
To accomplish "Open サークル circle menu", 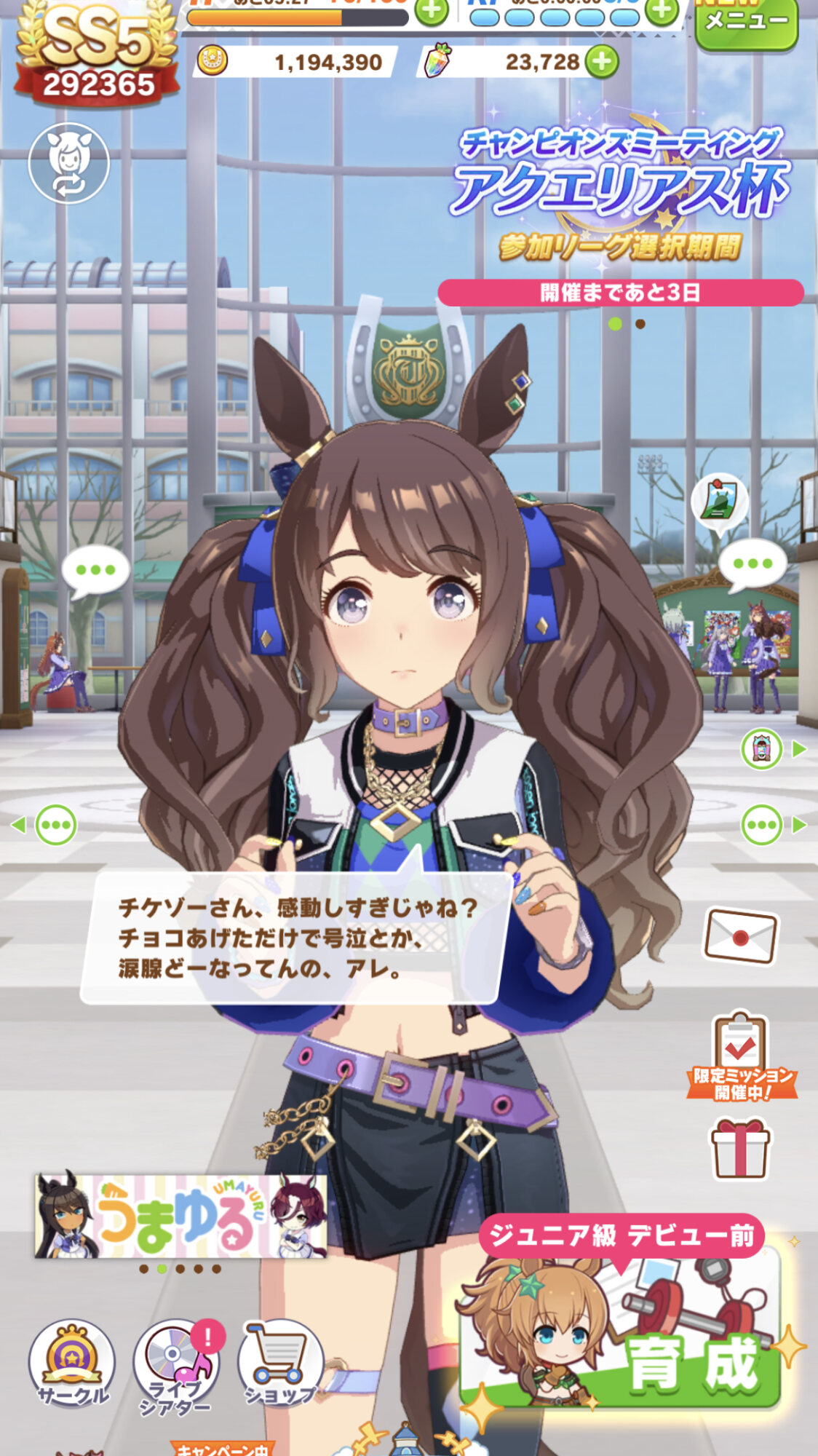I will (x=71, y=1362).
